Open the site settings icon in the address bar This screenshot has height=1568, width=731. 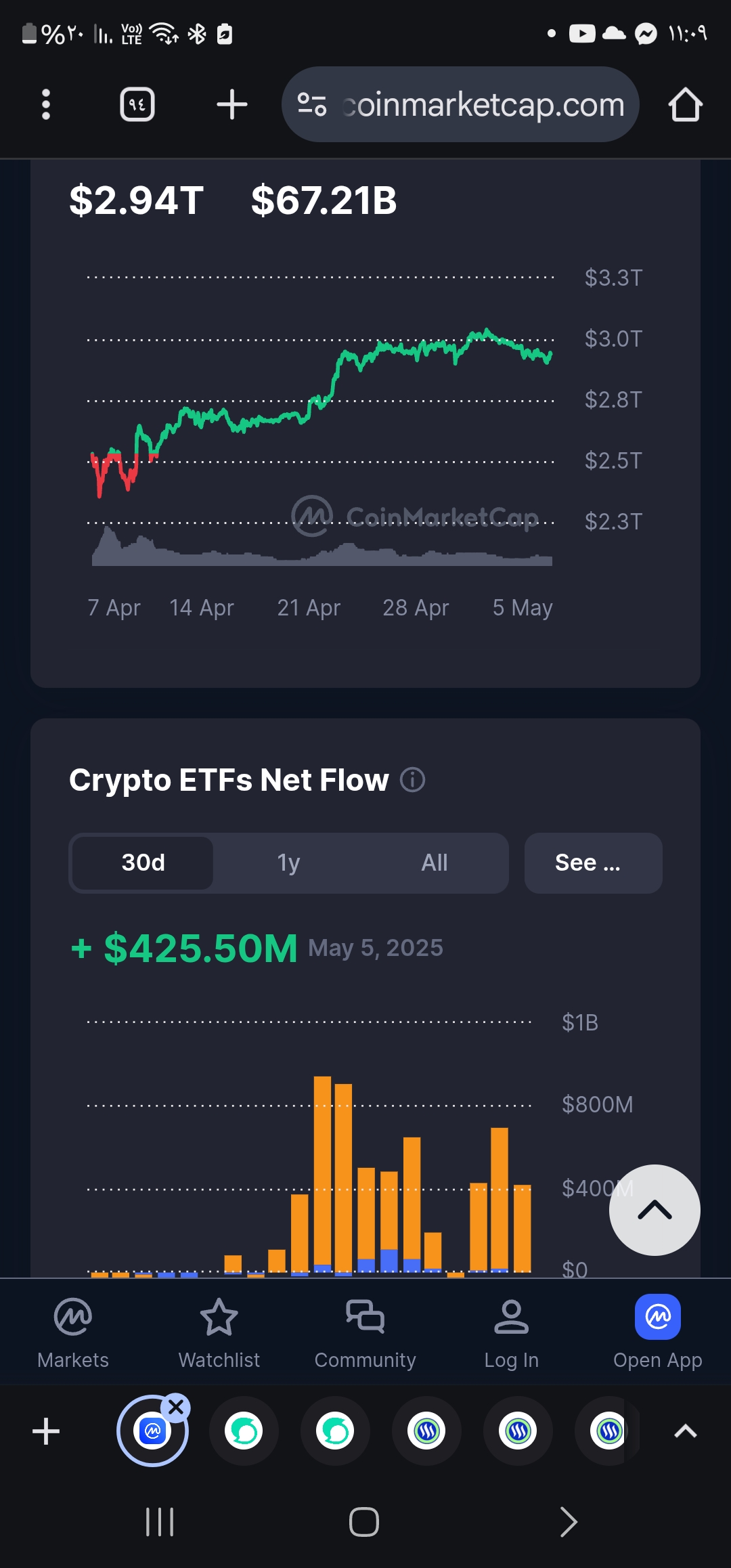312,105
